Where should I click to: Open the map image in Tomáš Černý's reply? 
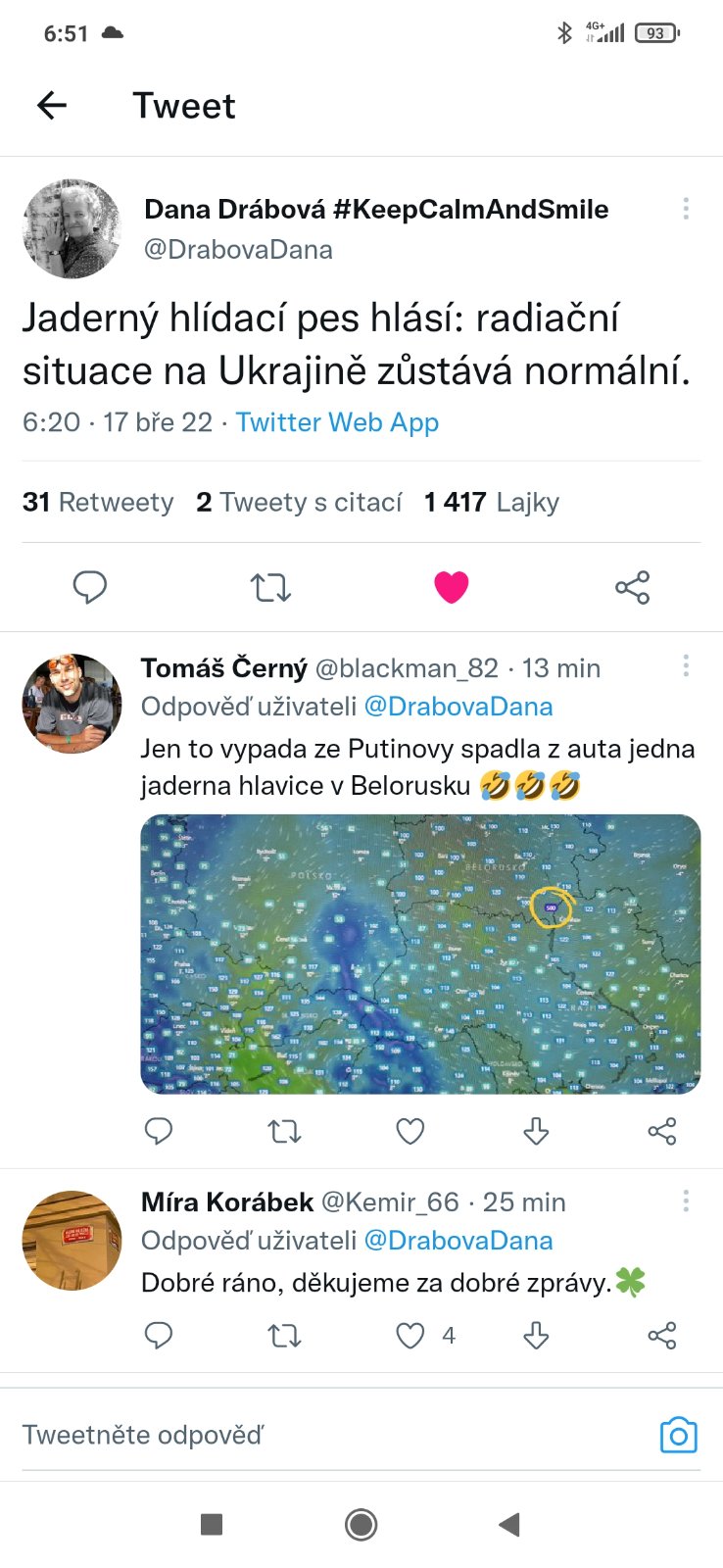pos(420,954)
